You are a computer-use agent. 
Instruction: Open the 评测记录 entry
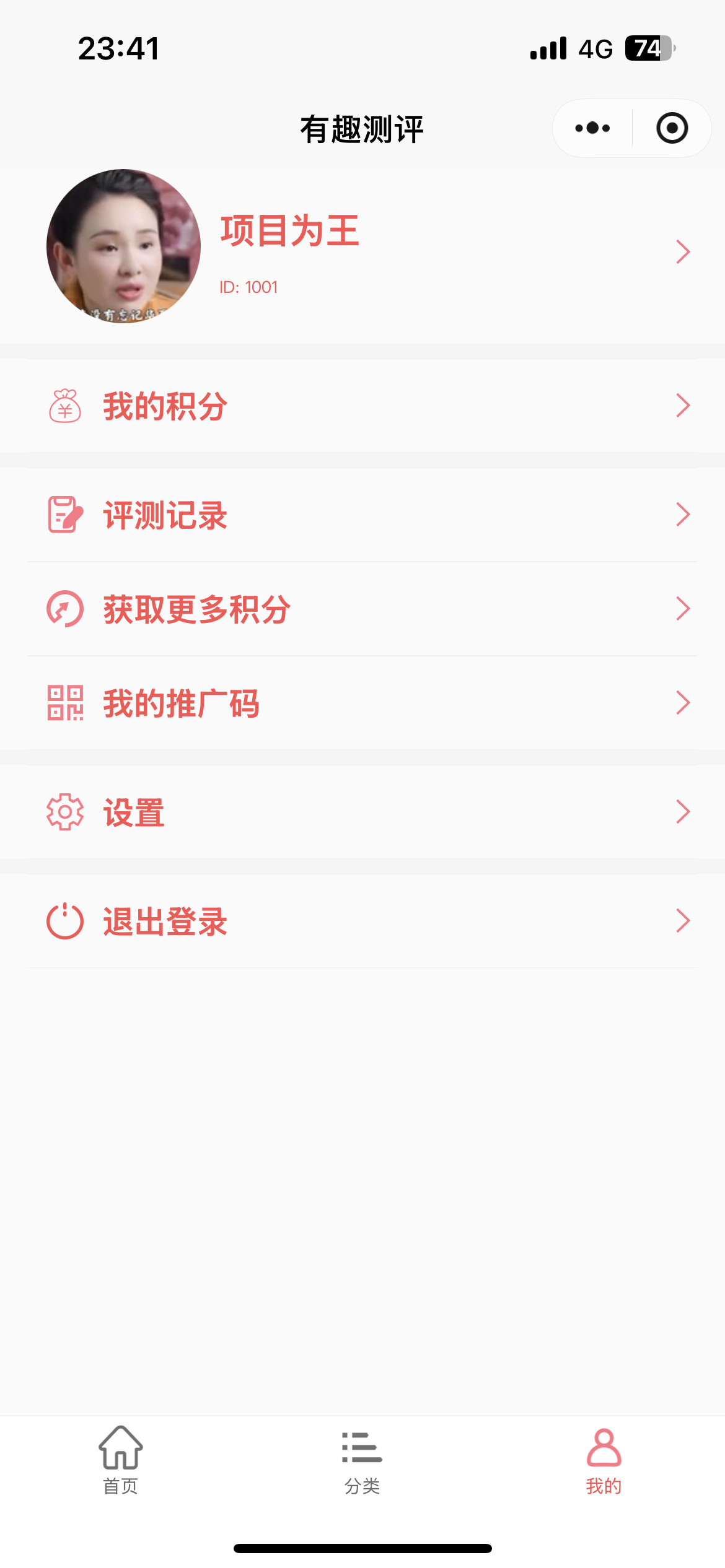pos(165,514)
